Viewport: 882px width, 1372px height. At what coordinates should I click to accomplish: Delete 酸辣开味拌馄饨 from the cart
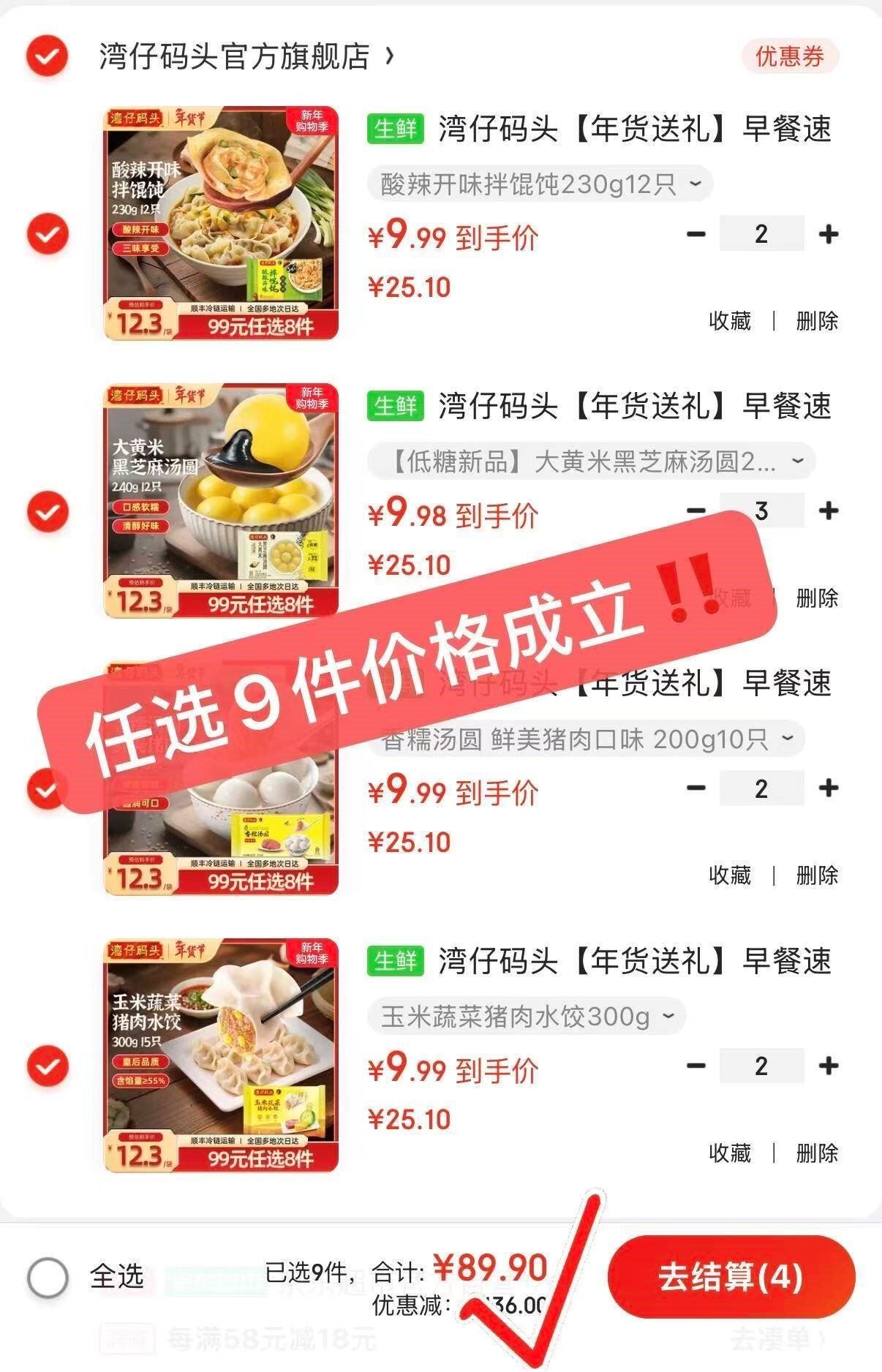tap(817, 320)
